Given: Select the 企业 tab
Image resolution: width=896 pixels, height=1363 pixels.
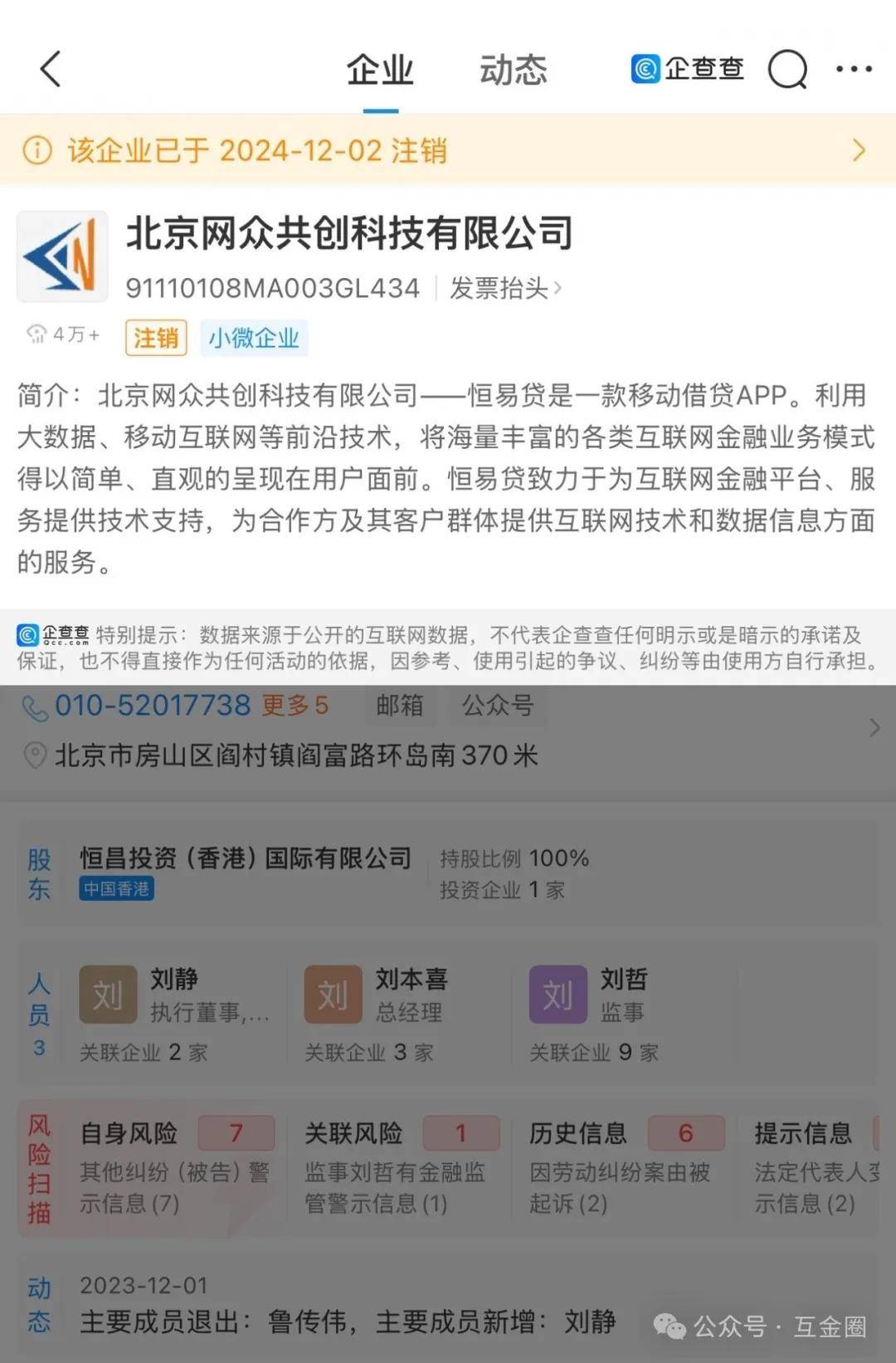Looking at the screenshot, I should (380, 71).
